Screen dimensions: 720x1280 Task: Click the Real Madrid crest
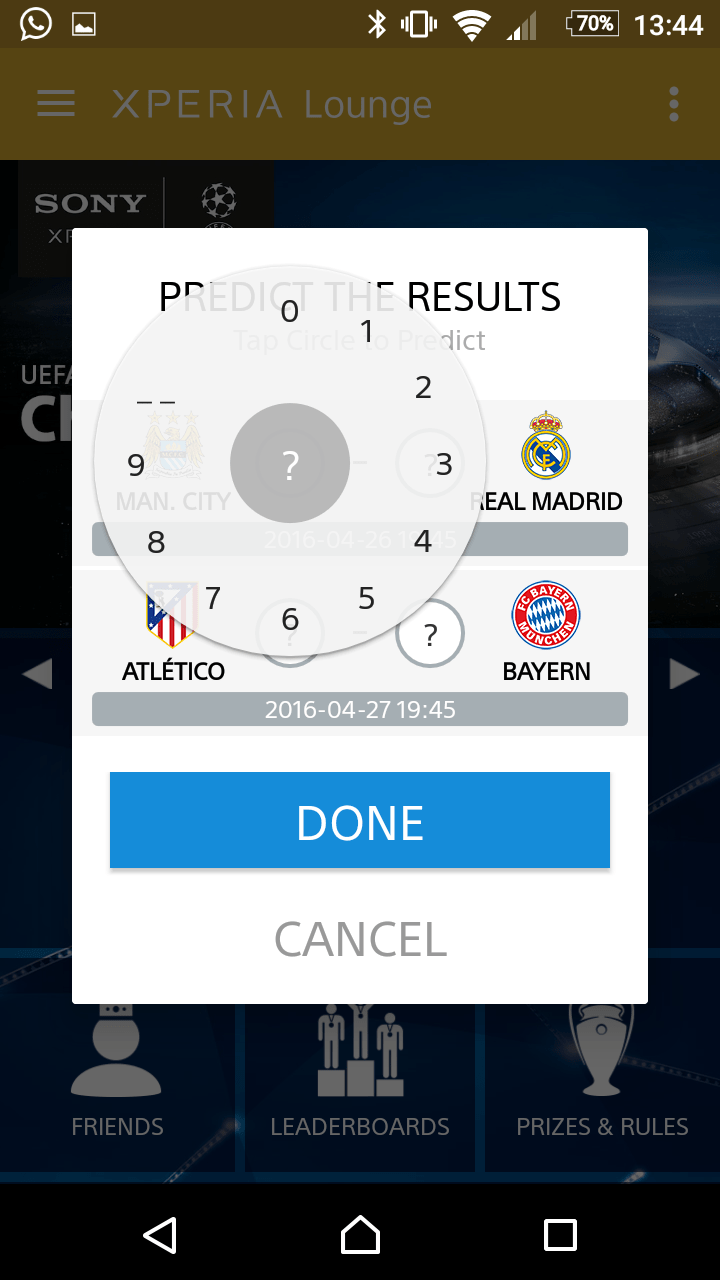pos(546,450)
